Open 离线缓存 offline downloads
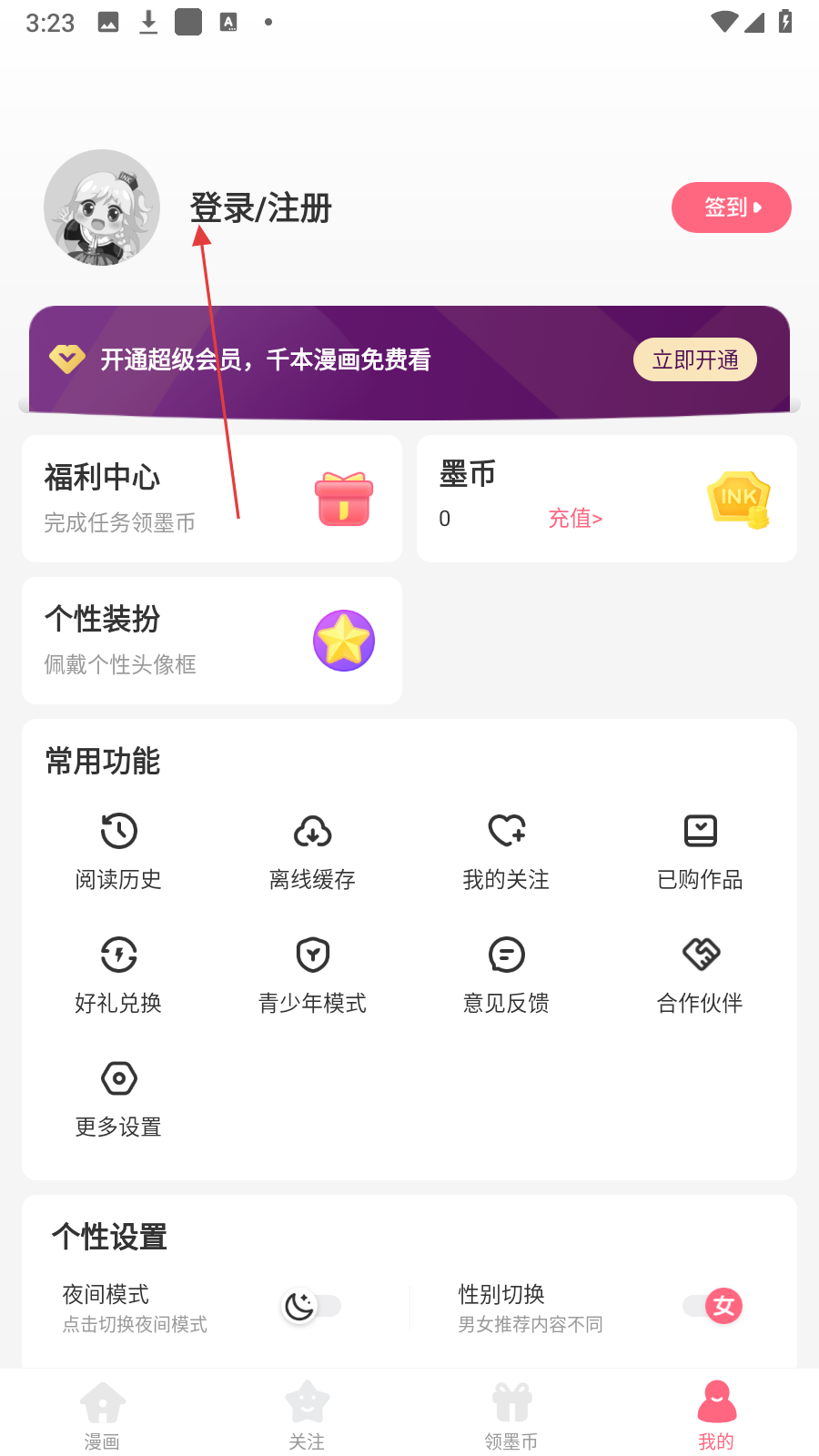 click(x=312, y=851)
